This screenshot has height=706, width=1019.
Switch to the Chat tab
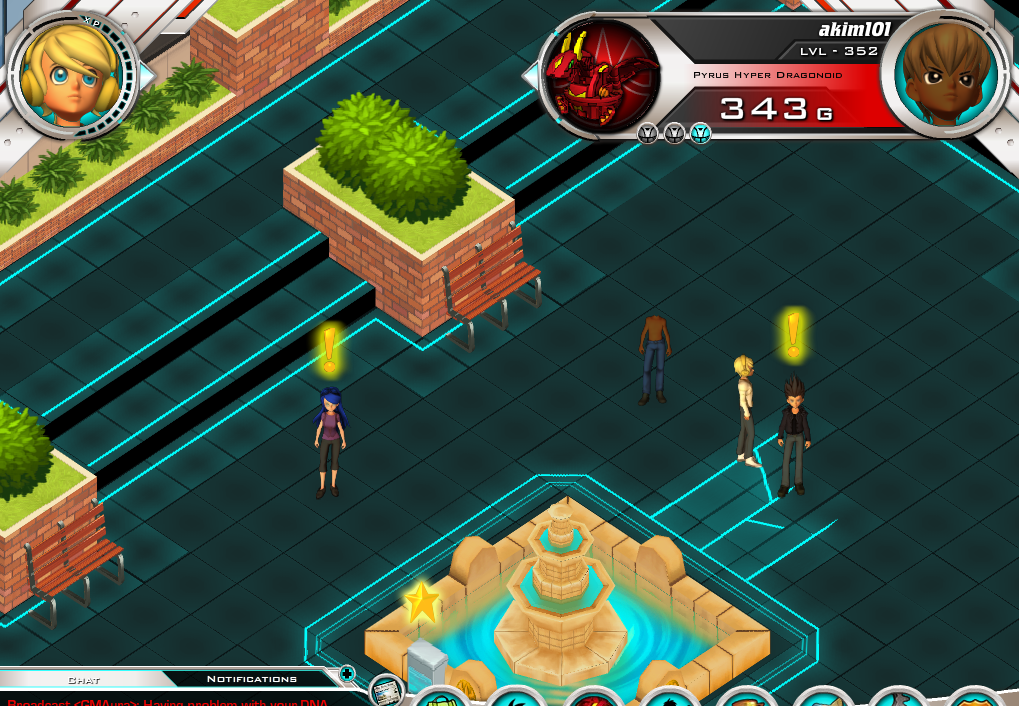tap(83, 679)
